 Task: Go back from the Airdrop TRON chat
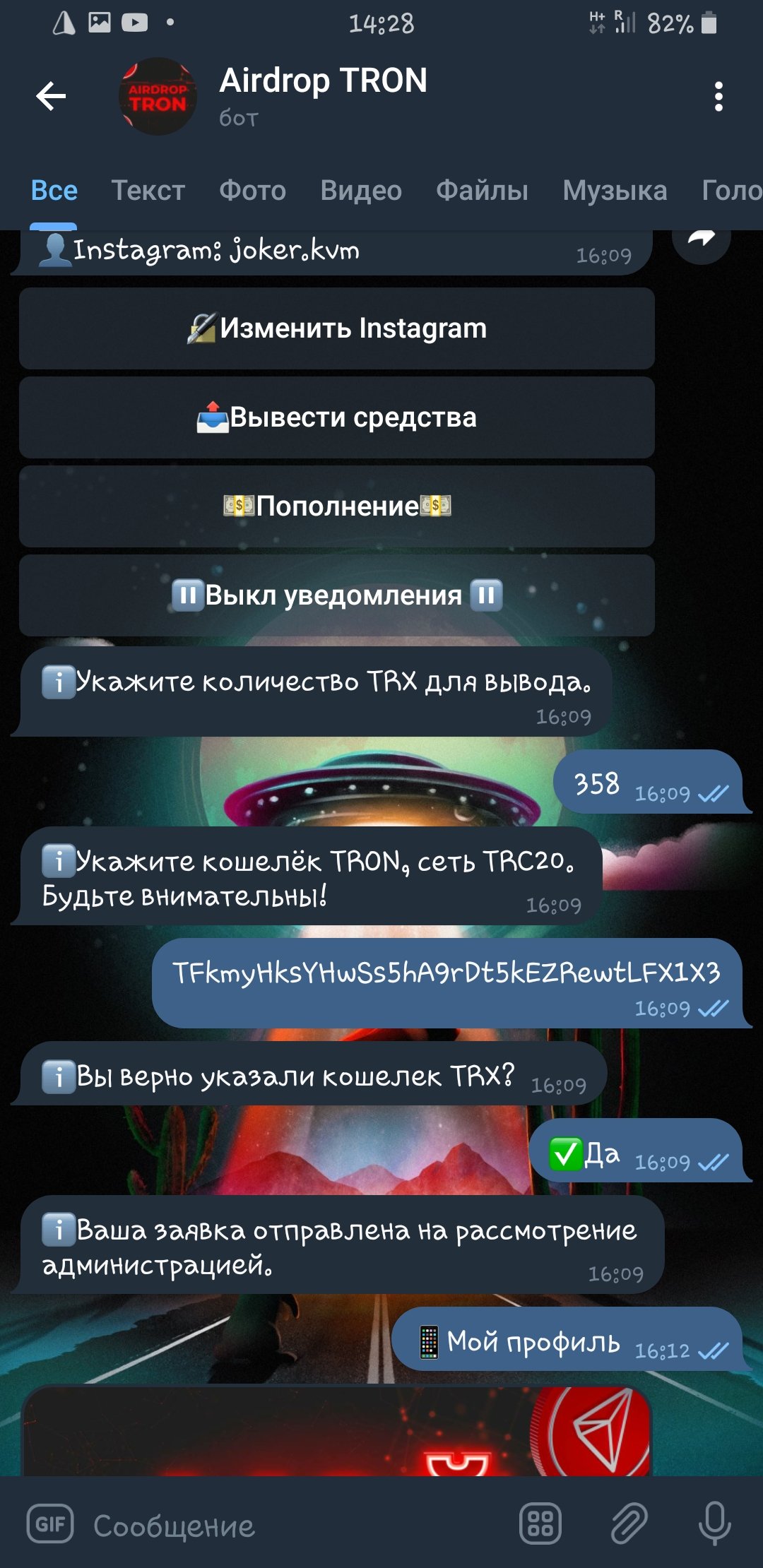point(51,96)
